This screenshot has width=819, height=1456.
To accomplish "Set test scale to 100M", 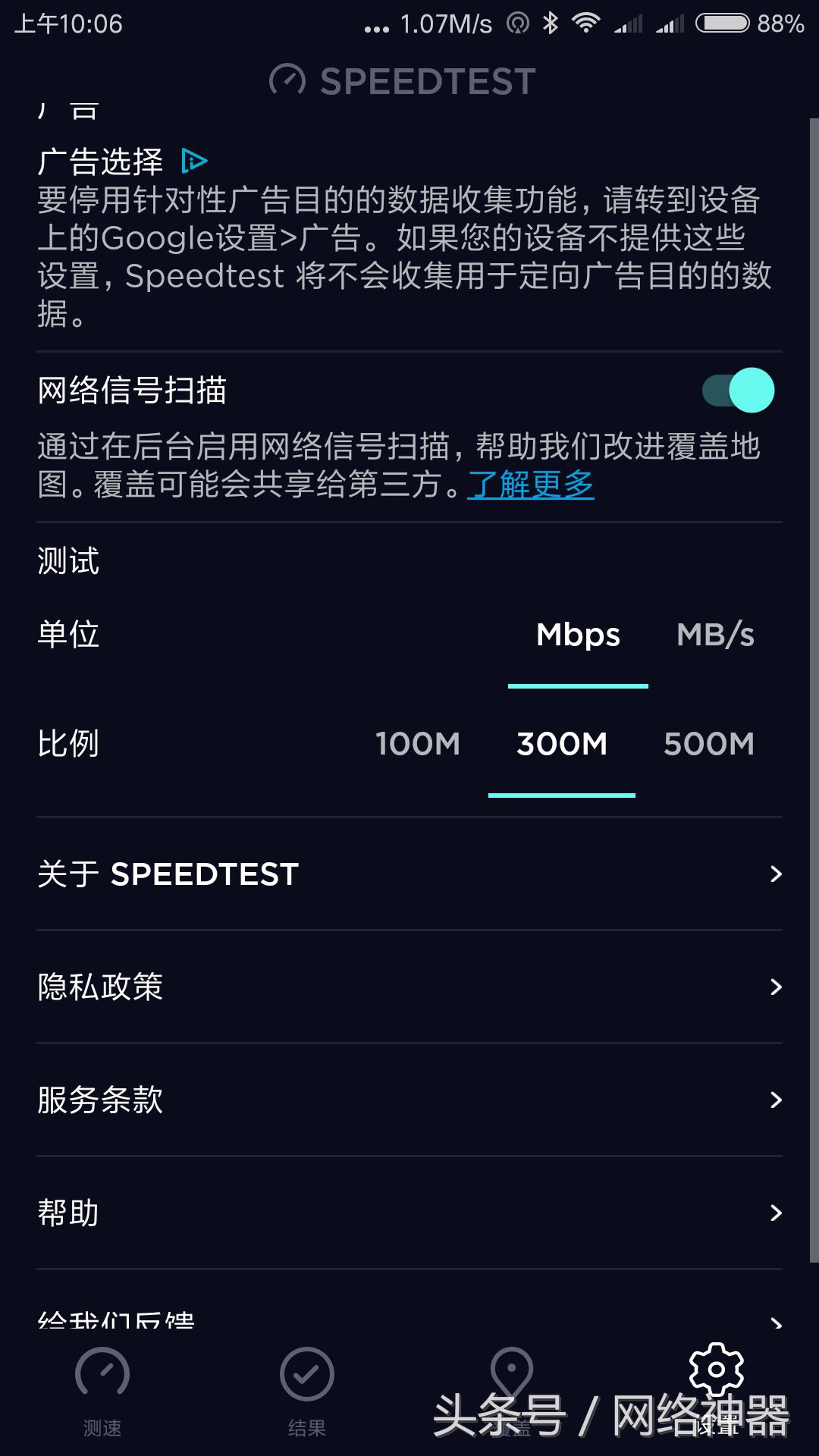I will point(418,745).
